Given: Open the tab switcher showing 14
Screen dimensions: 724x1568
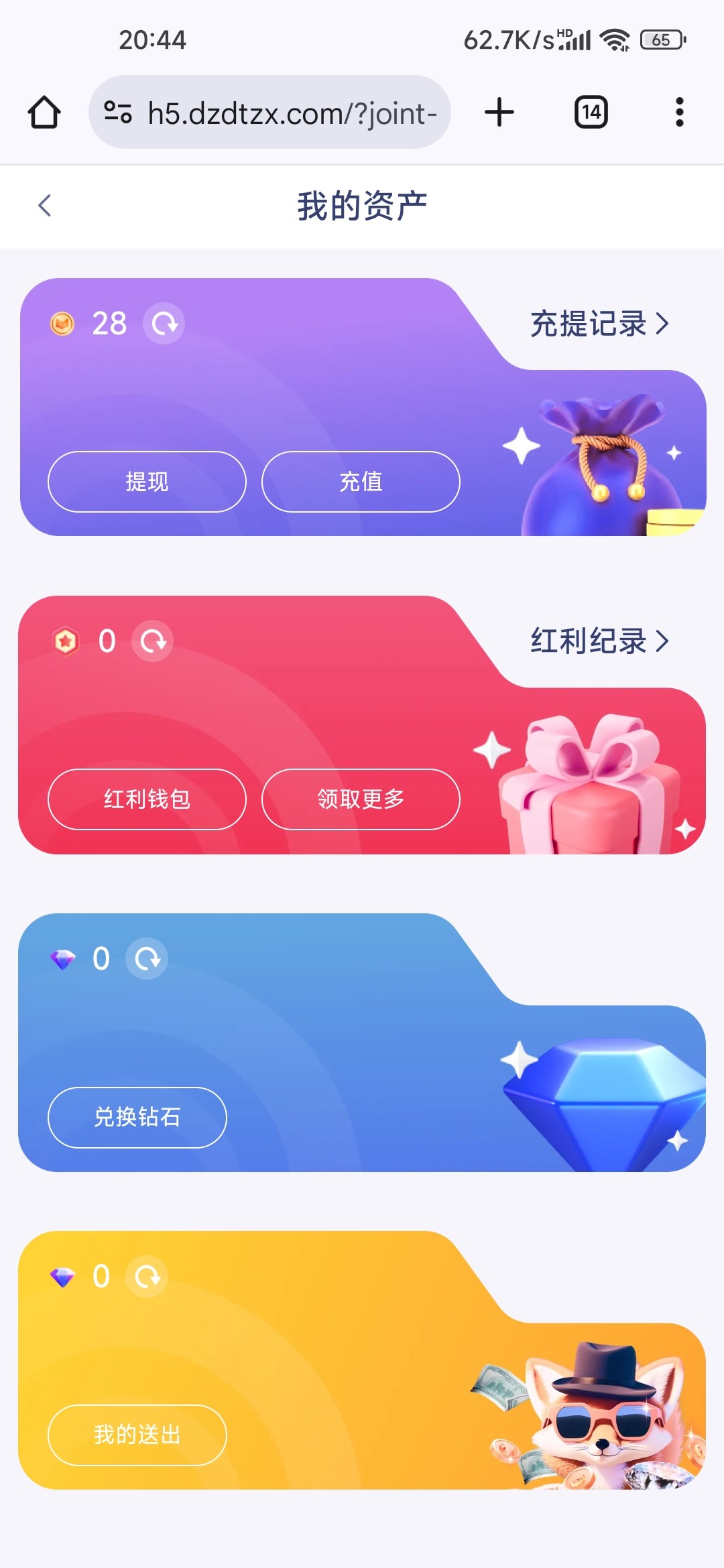Looking at the screenshot, I should pos(591,113).
